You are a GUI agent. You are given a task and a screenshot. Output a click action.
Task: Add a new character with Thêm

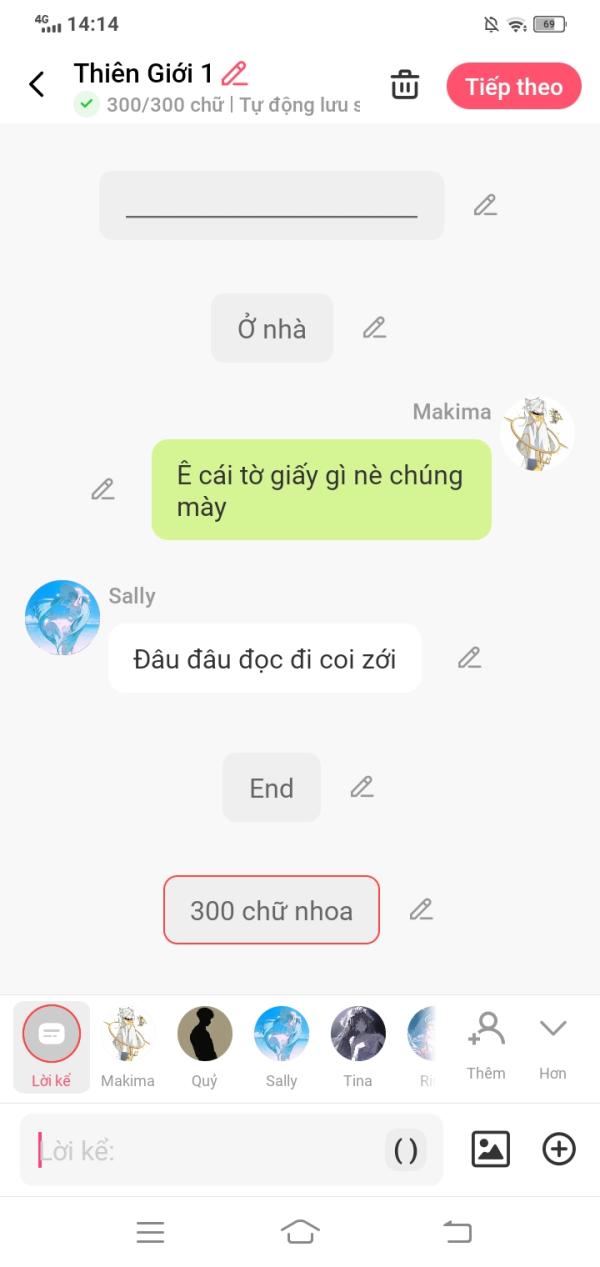tap(486, 1045)
